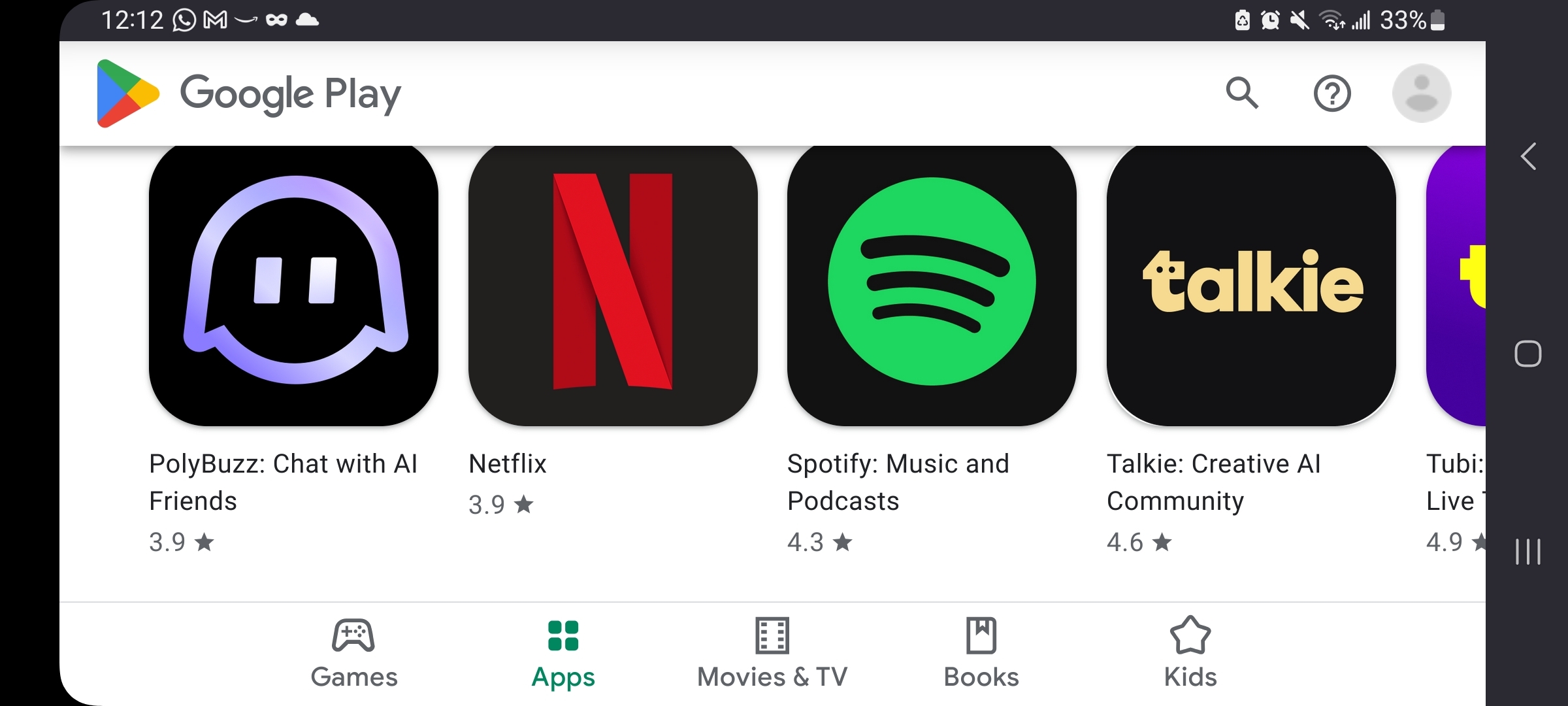Open the Google Play search
Screen dimensions: 1568x706
(1242, 93)
